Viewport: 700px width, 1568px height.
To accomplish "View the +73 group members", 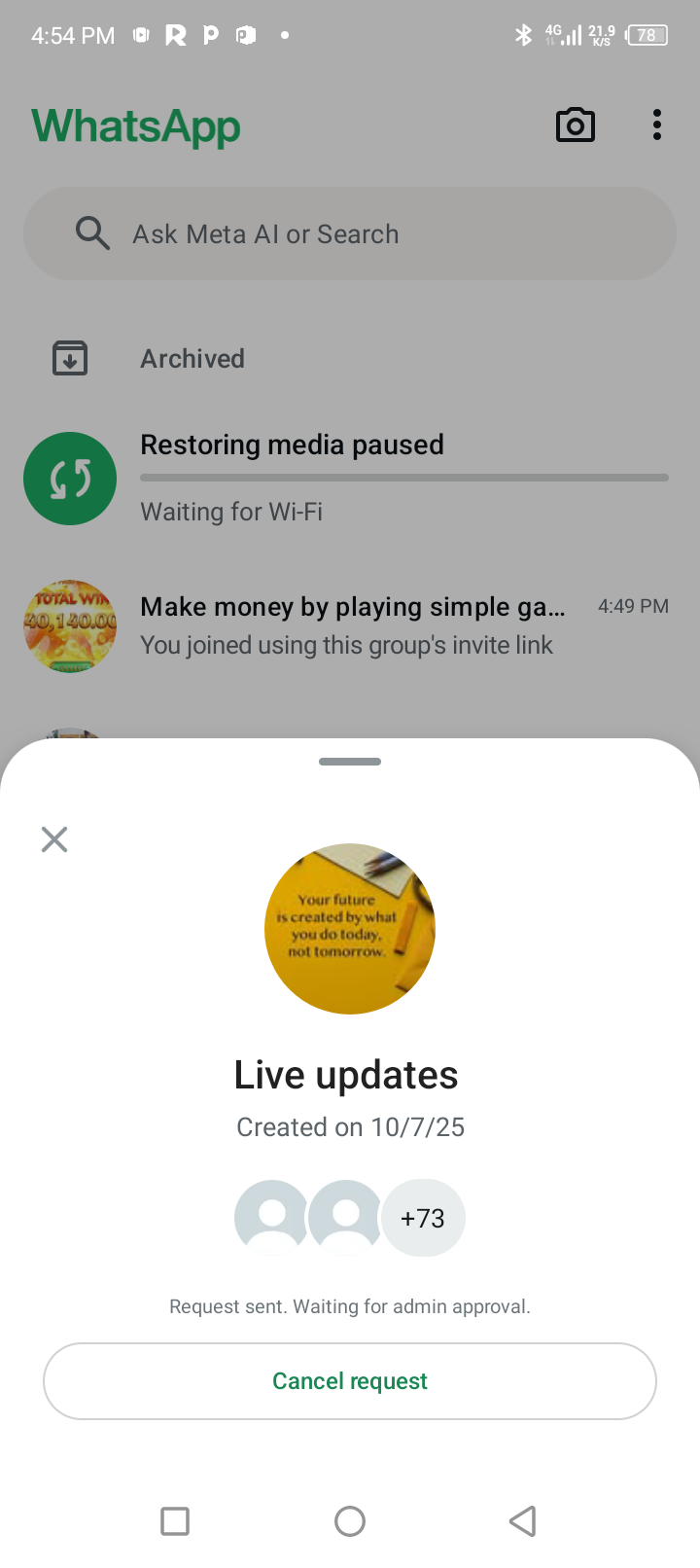I will [423, 1218].
